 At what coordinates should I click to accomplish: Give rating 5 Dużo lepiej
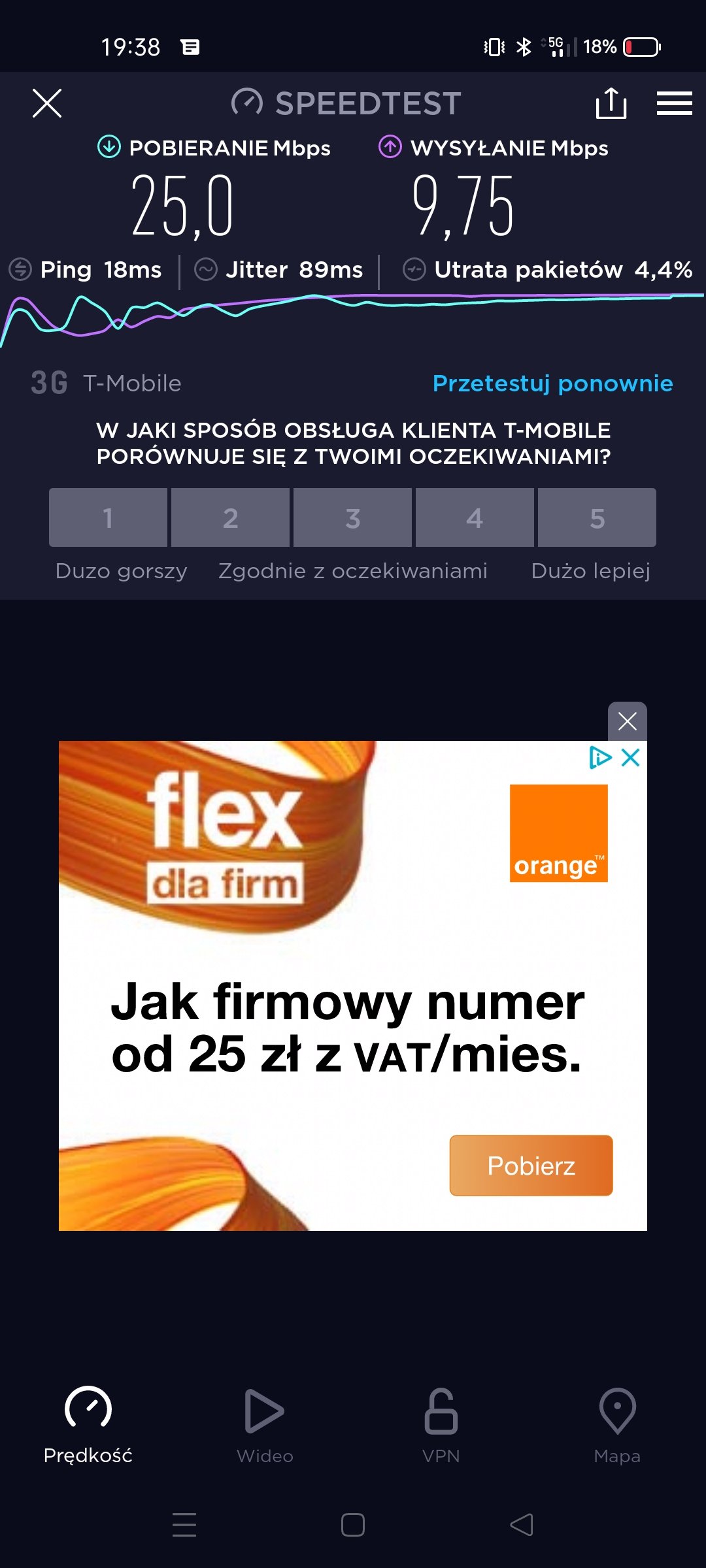tap(597, 517)
